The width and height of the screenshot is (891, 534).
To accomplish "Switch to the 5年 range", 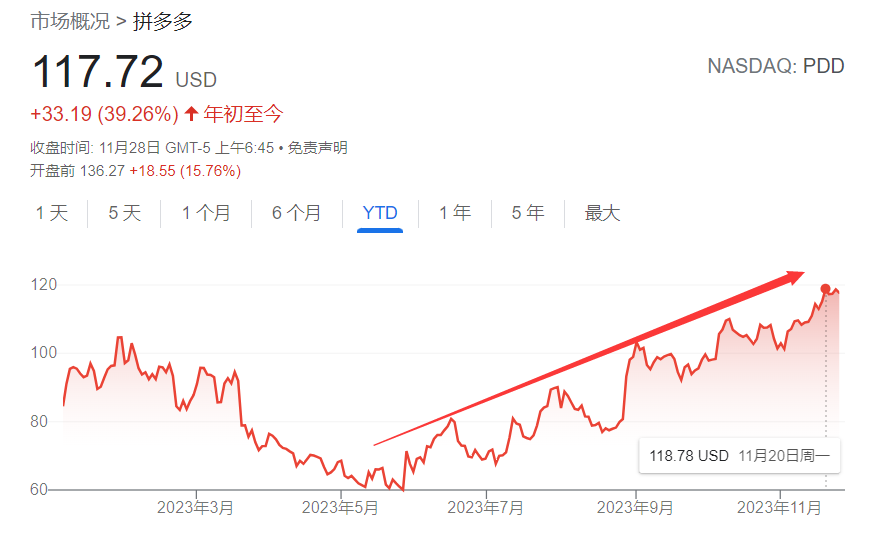I will pyautogui.click(x=528, y=213).
